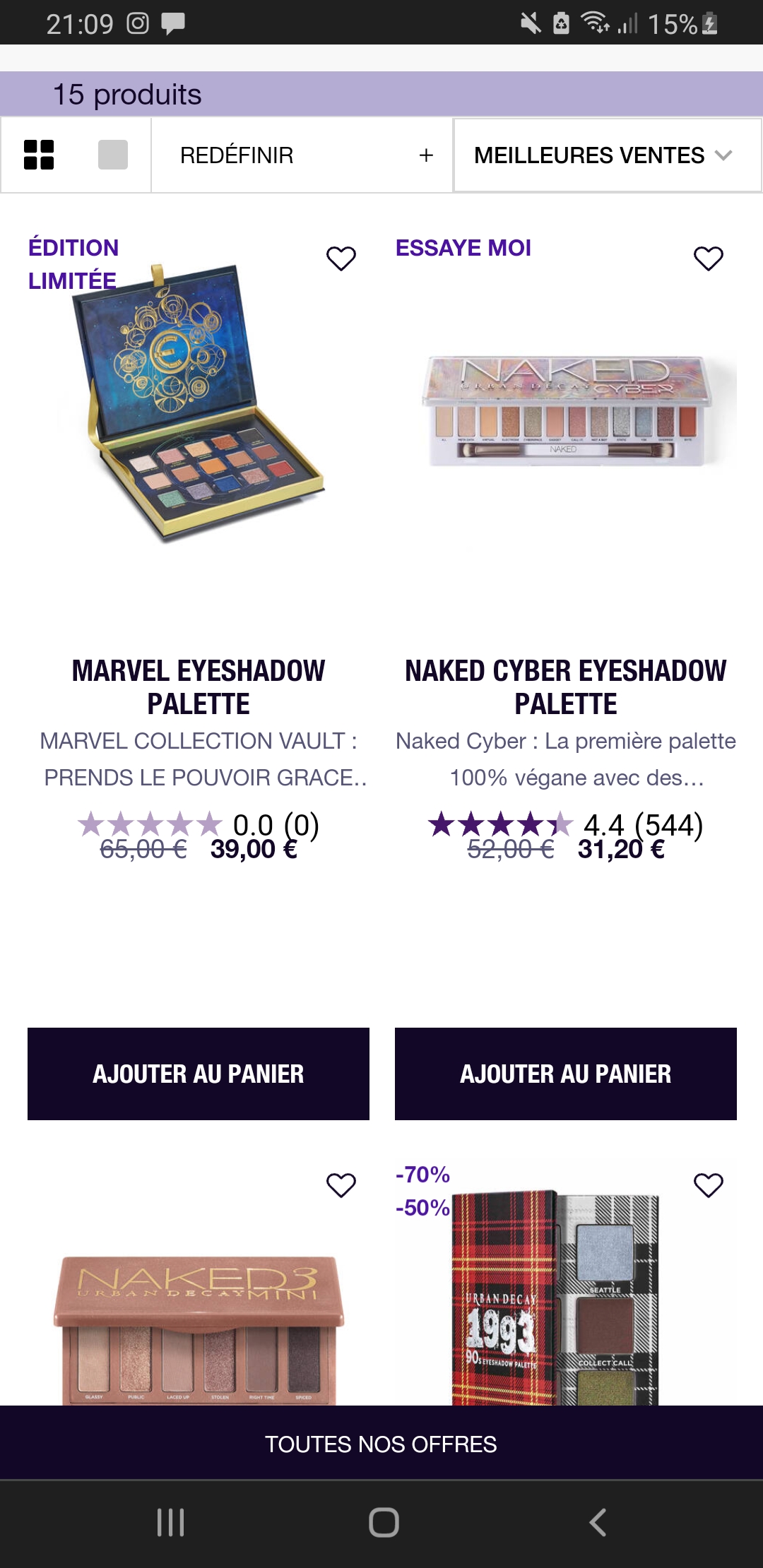Viewport: 763px width, 1568px height.
Task: Switch to single-column list view
Action: 113,155
